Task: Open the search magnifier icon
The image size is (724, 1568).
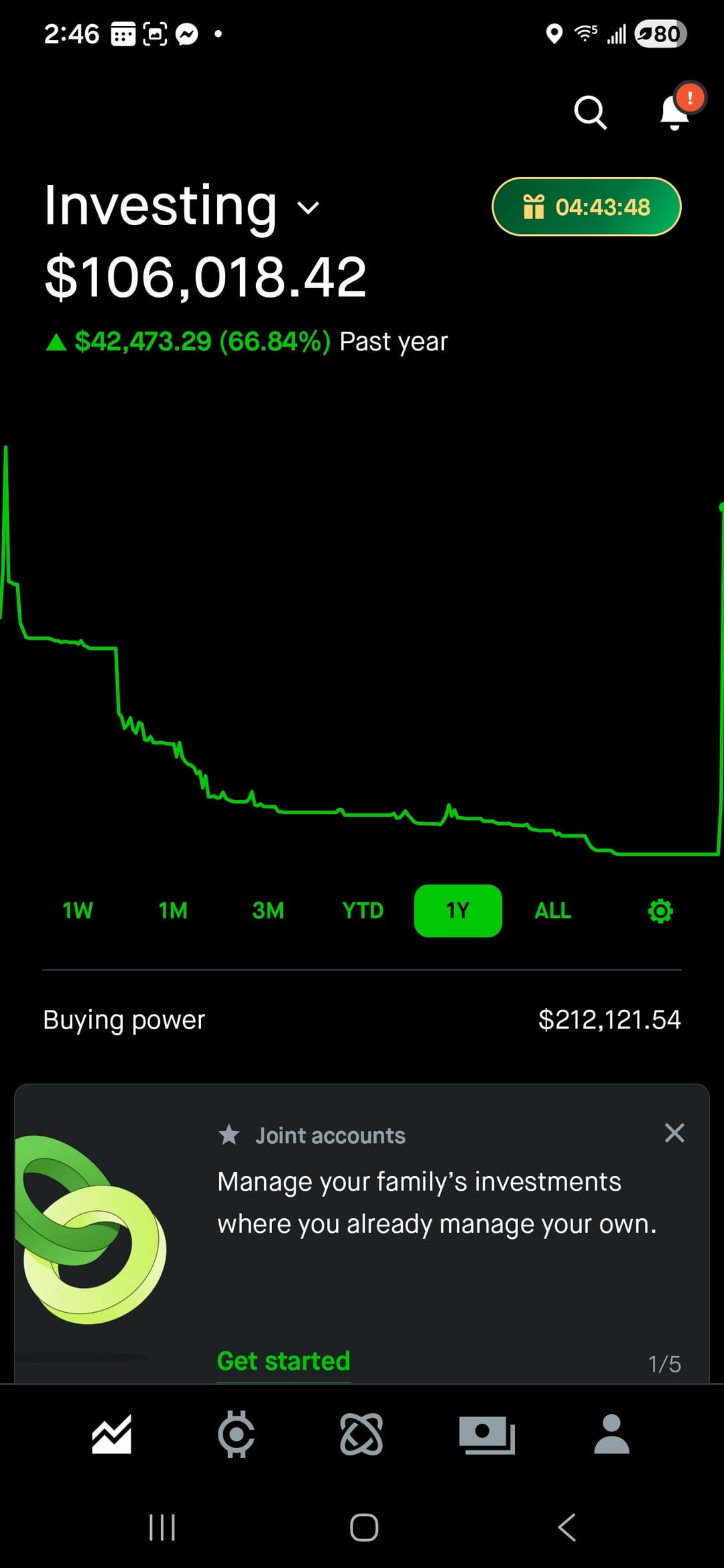Action: click(x=590, y=112)
